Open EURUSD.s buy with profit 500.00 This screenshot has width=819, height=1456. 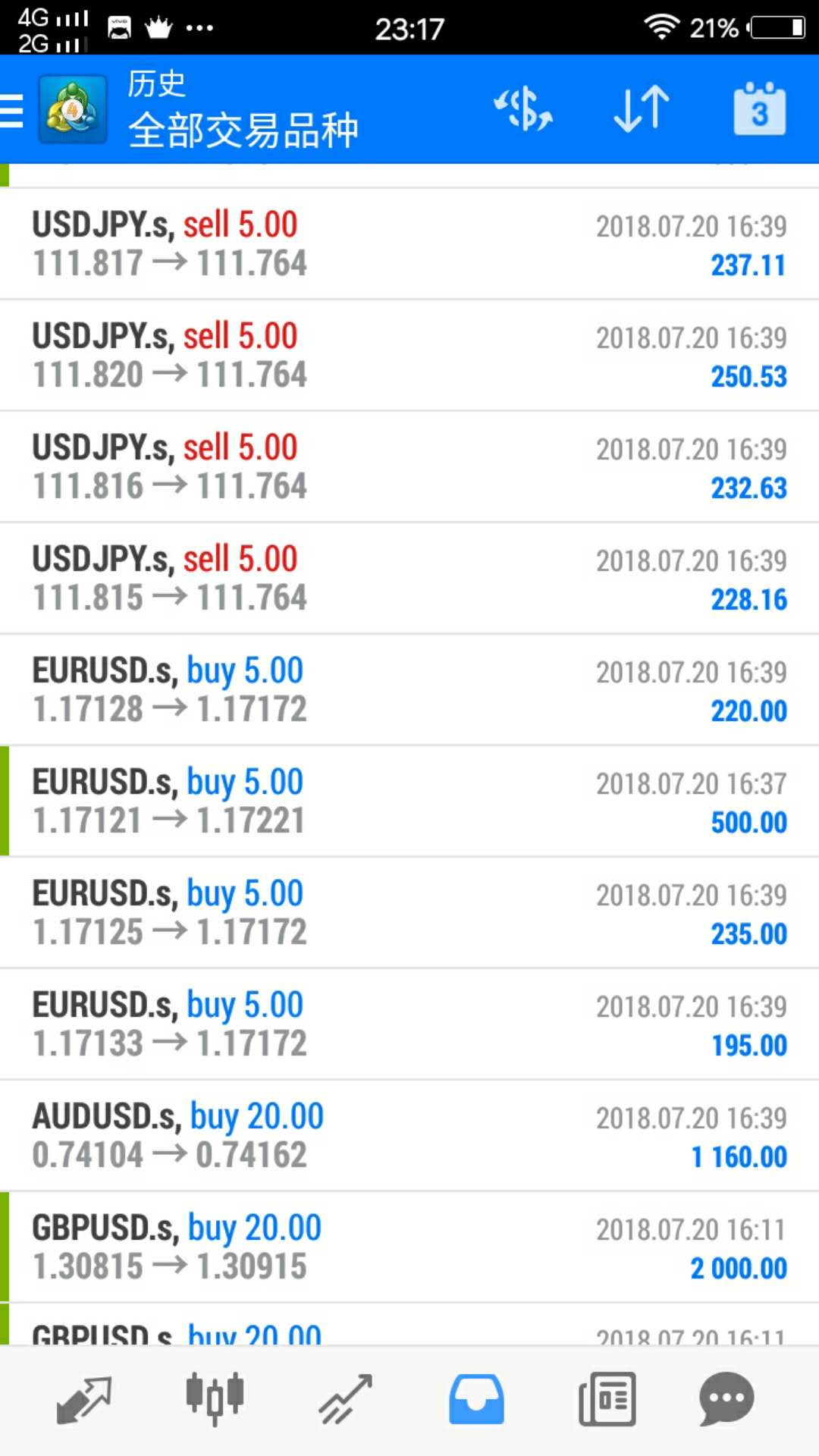tap(409, 802)
